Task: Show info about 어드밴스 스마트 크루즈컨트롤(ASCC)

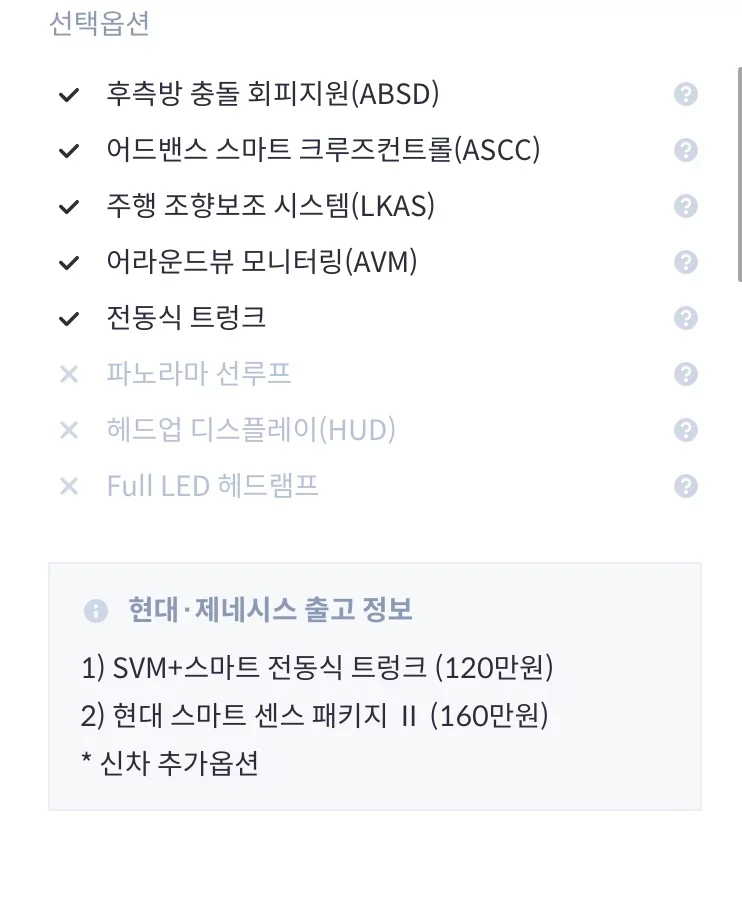Action: (685, 151)
